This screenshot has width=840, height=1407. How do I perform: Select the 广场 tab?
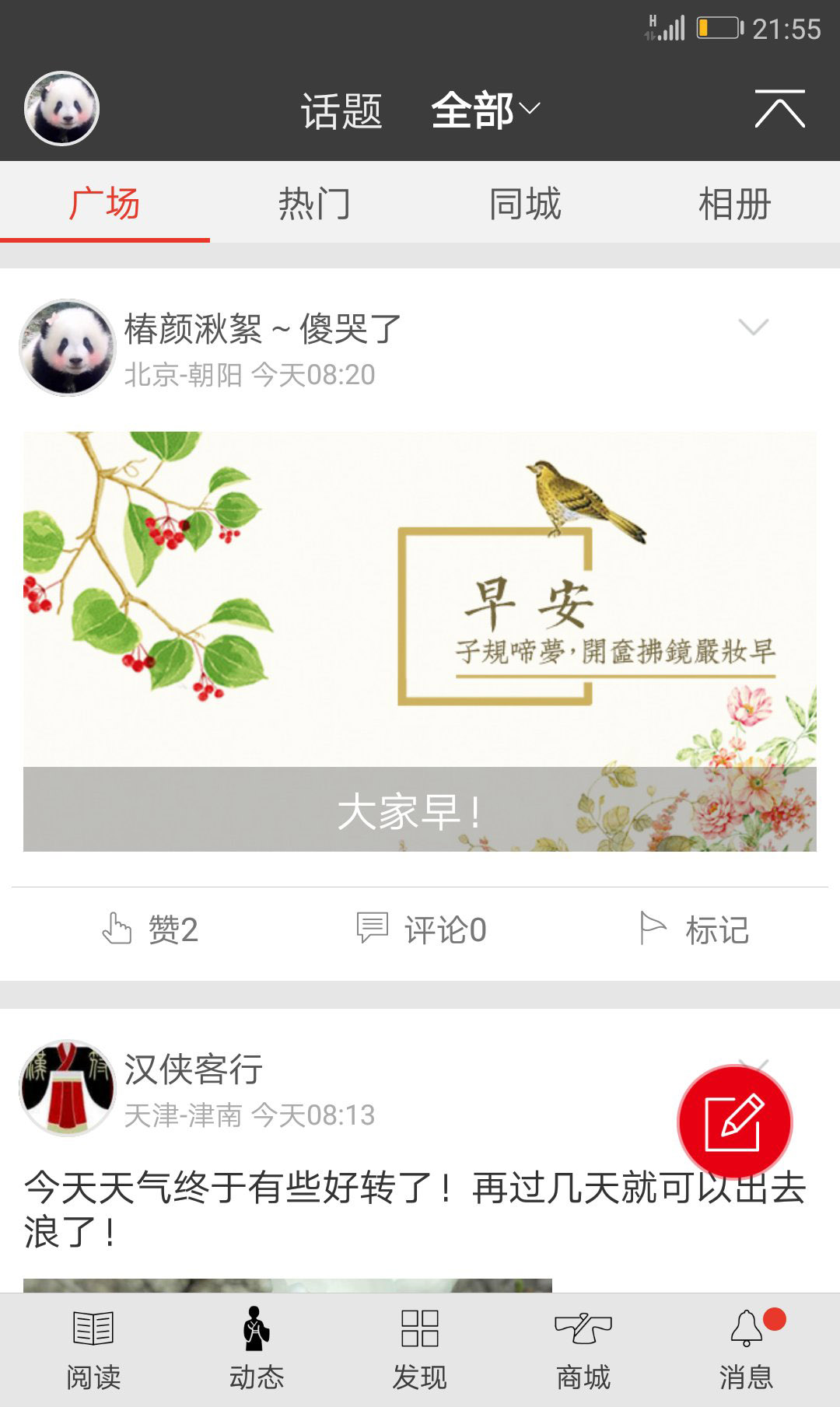point(104,204)
